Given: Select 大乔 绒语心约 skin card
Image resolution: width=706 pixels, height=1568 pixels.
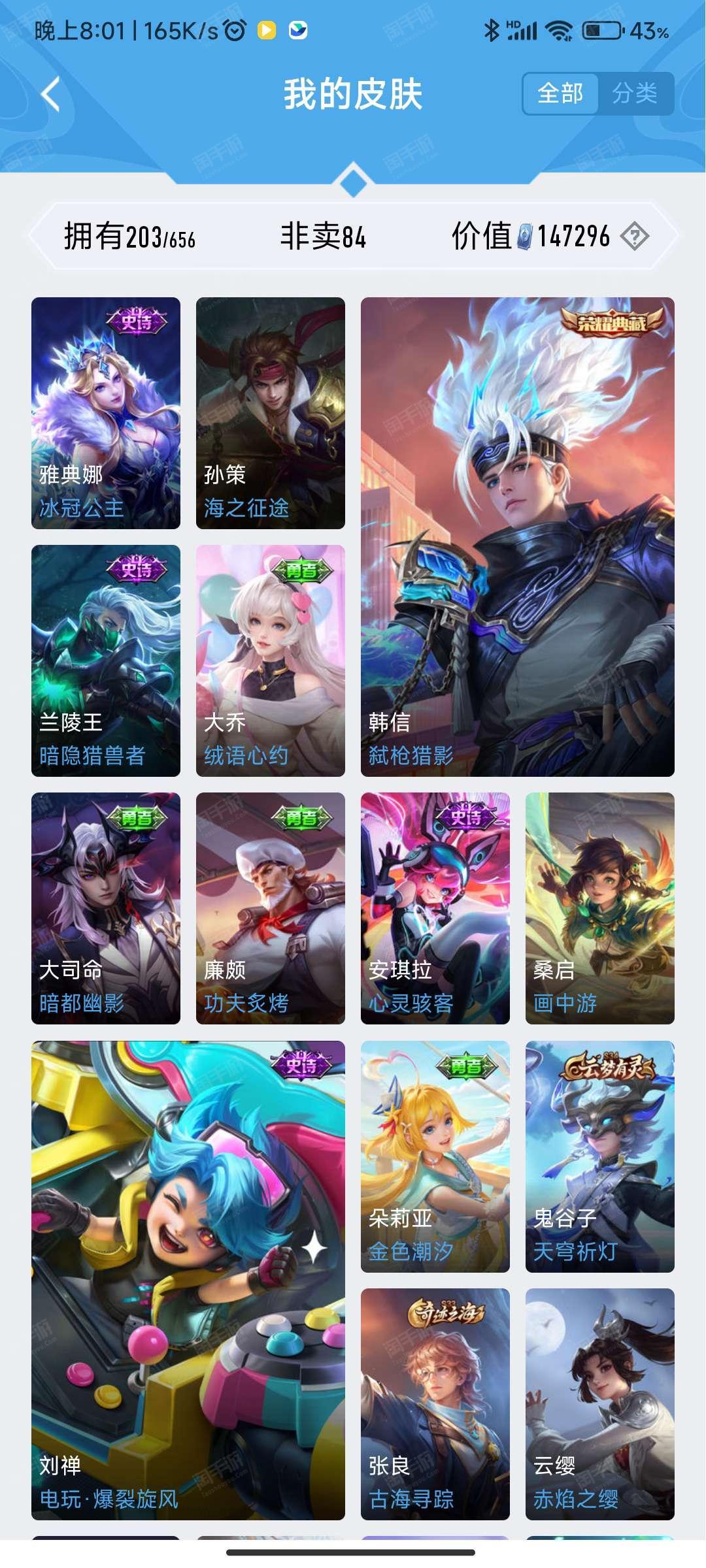Looking at the screenshot, I should point(271,661).
